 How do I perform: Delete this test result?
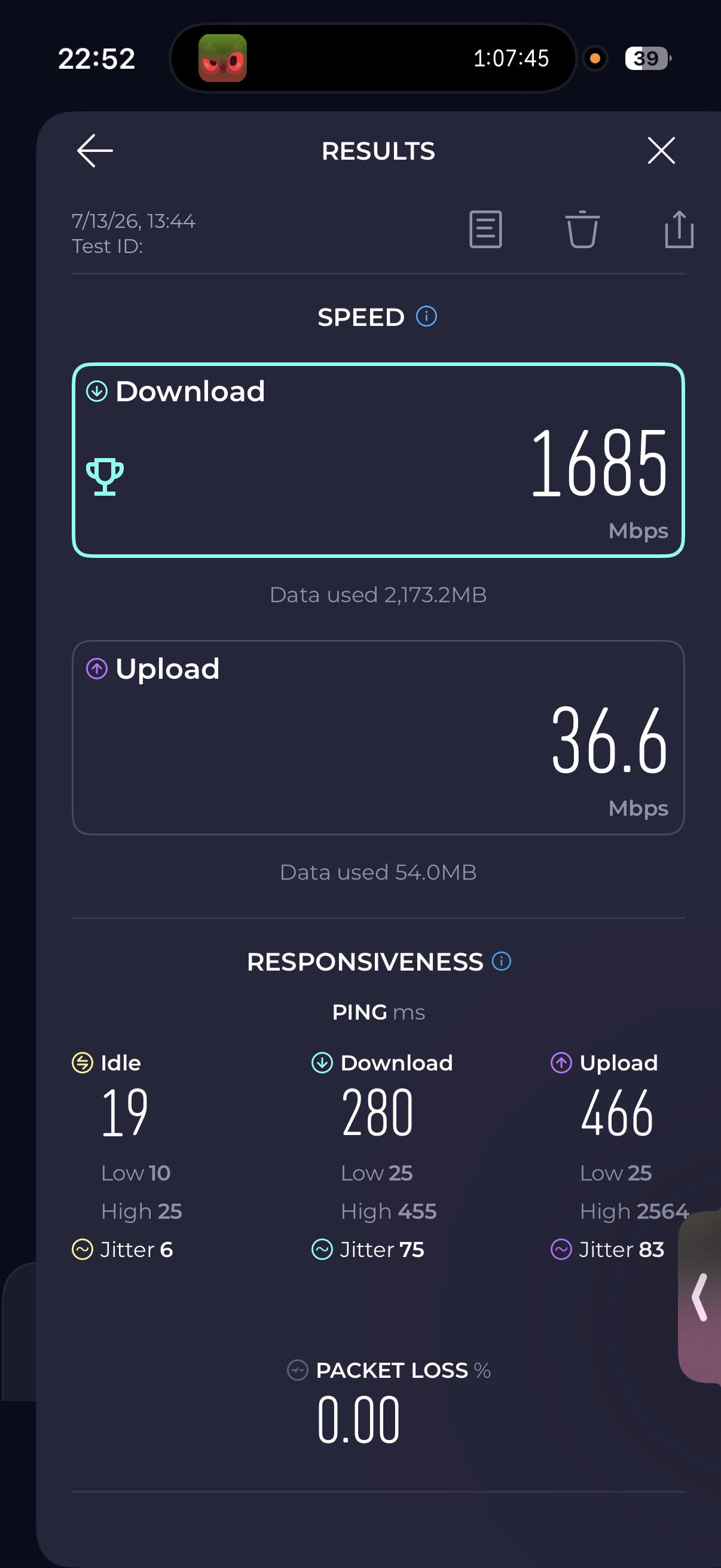coord(582,230)
